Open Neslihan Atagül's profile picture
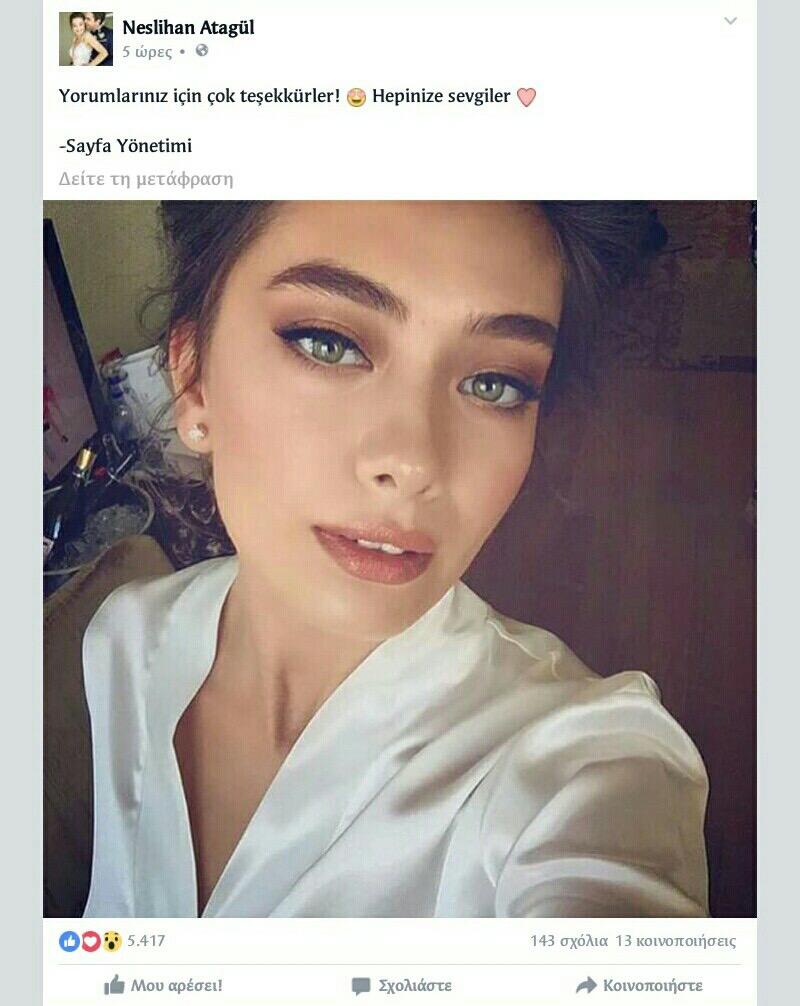The height and width of the screenshot is (1006, 800). click(85, 39)
